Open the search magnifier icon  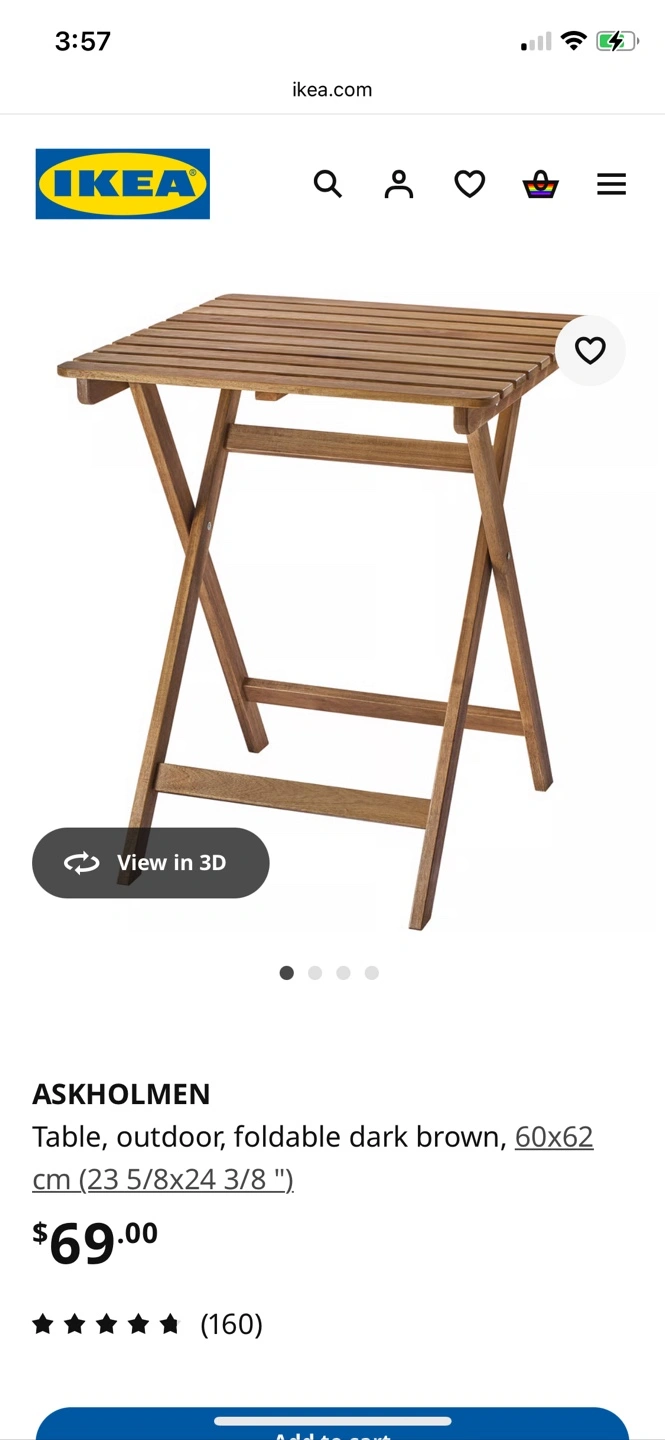327,184
